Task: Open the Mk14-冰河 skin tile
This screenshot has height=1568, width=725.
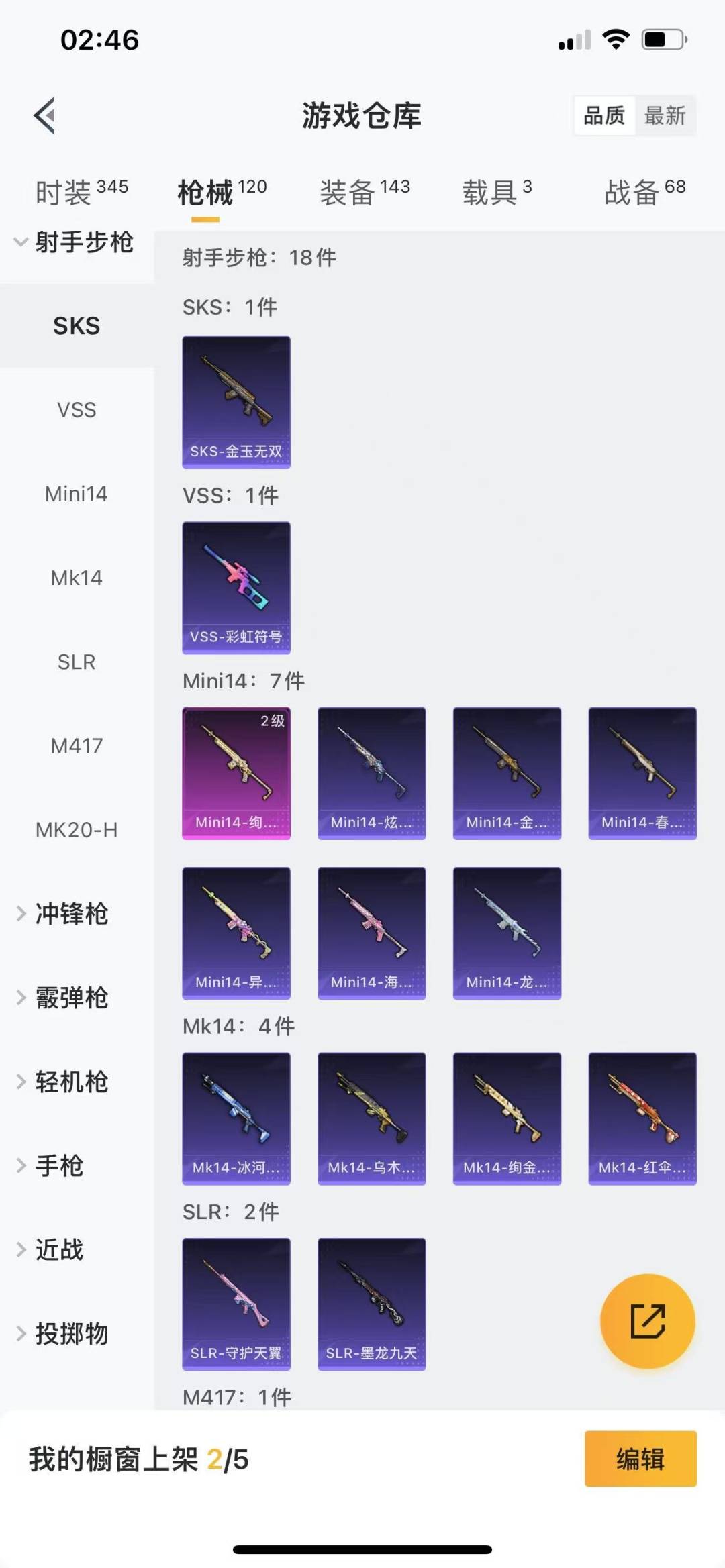Action: tap(236, 1118)
